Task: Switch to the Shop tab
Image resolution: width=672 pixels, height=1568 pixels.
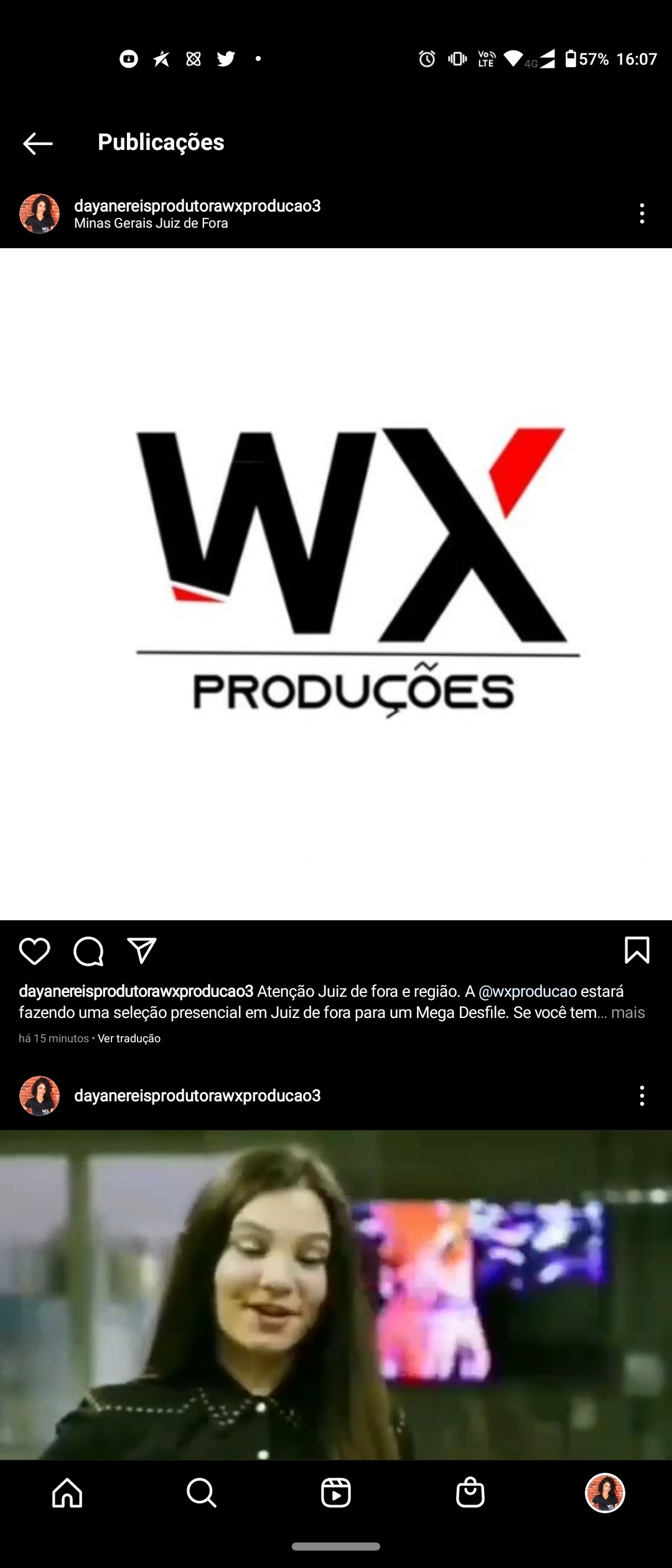Action: click(x=470, y=1493)
